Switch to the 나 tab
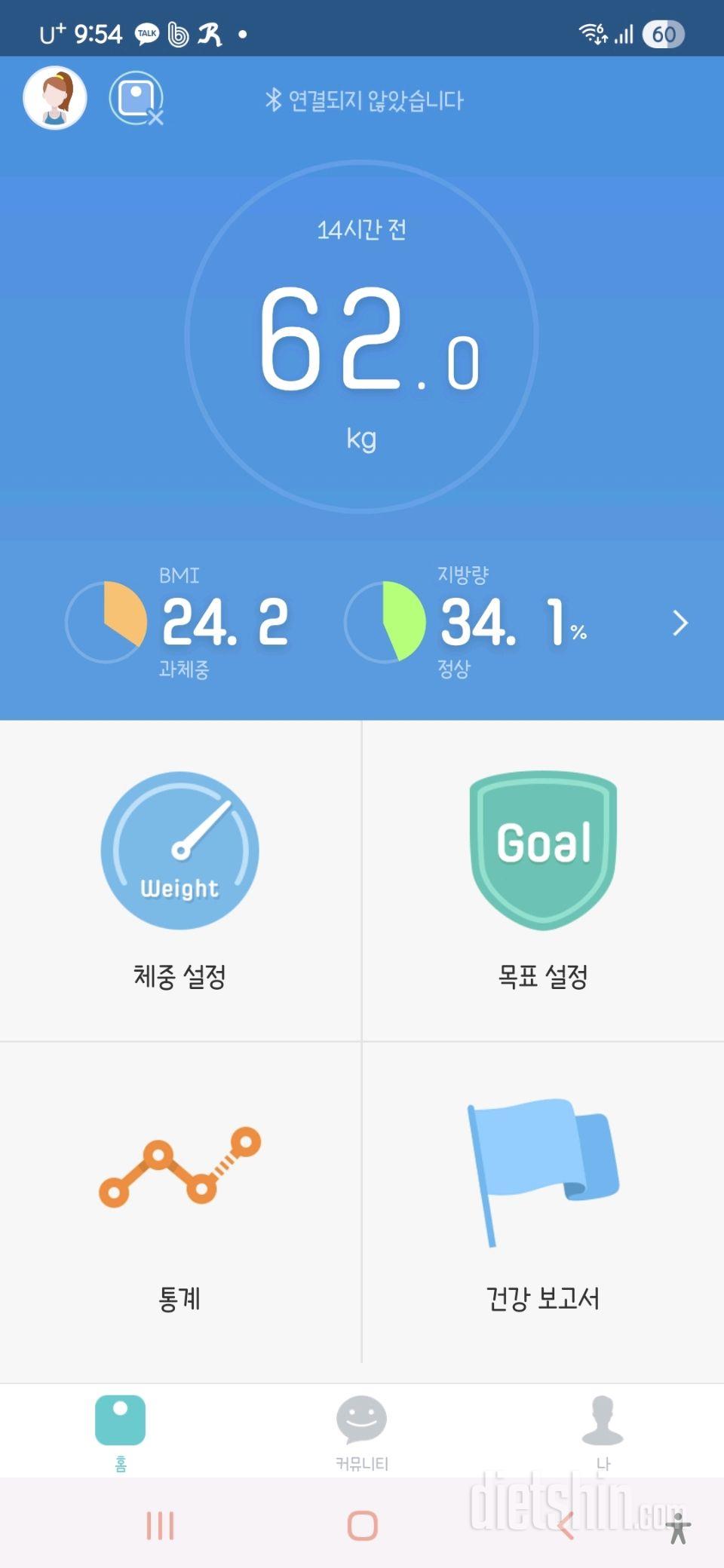This screenshot has height=1568, width=724. point(603,1430)
